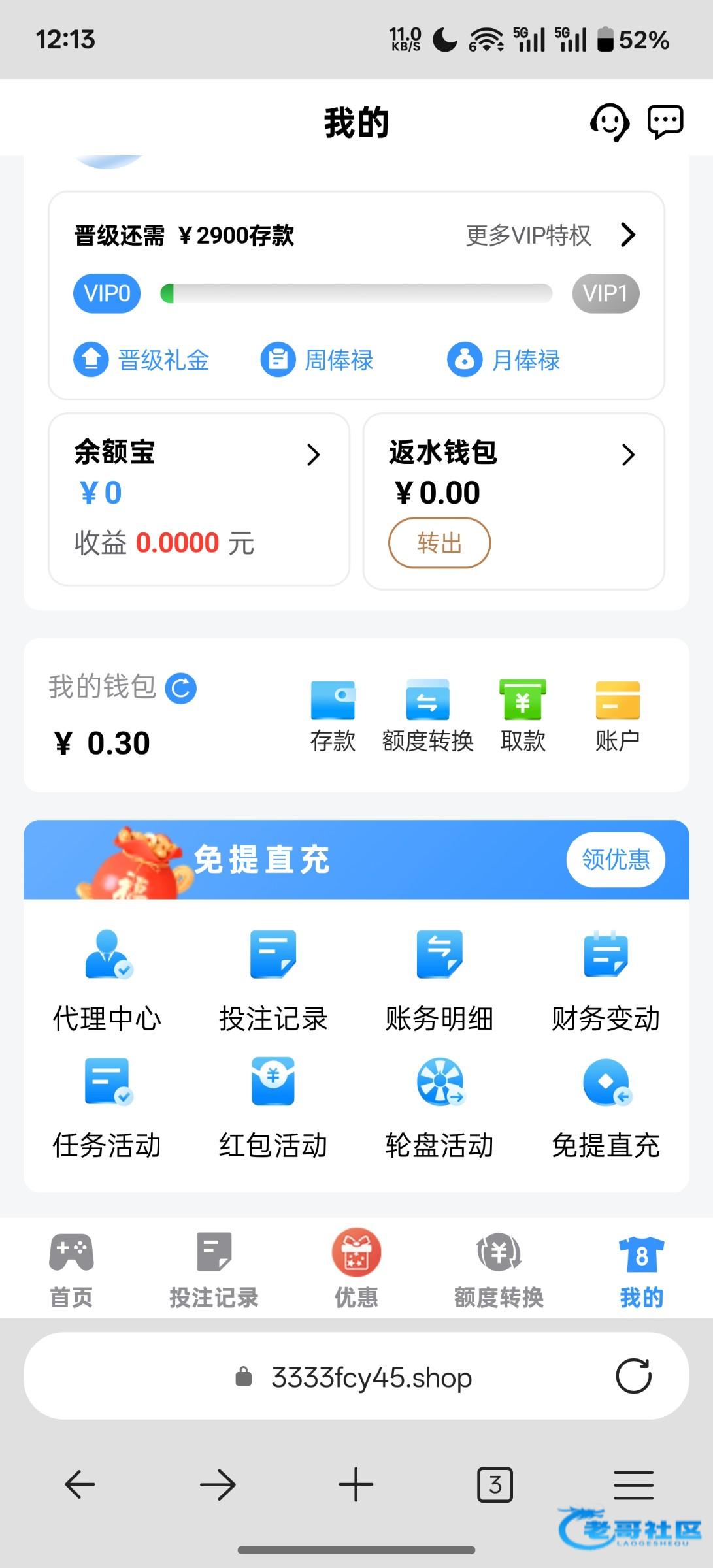Viewport: 713px width, 1568px height.
Task: Tap the 领优惠 button
Action: [616, 860]
